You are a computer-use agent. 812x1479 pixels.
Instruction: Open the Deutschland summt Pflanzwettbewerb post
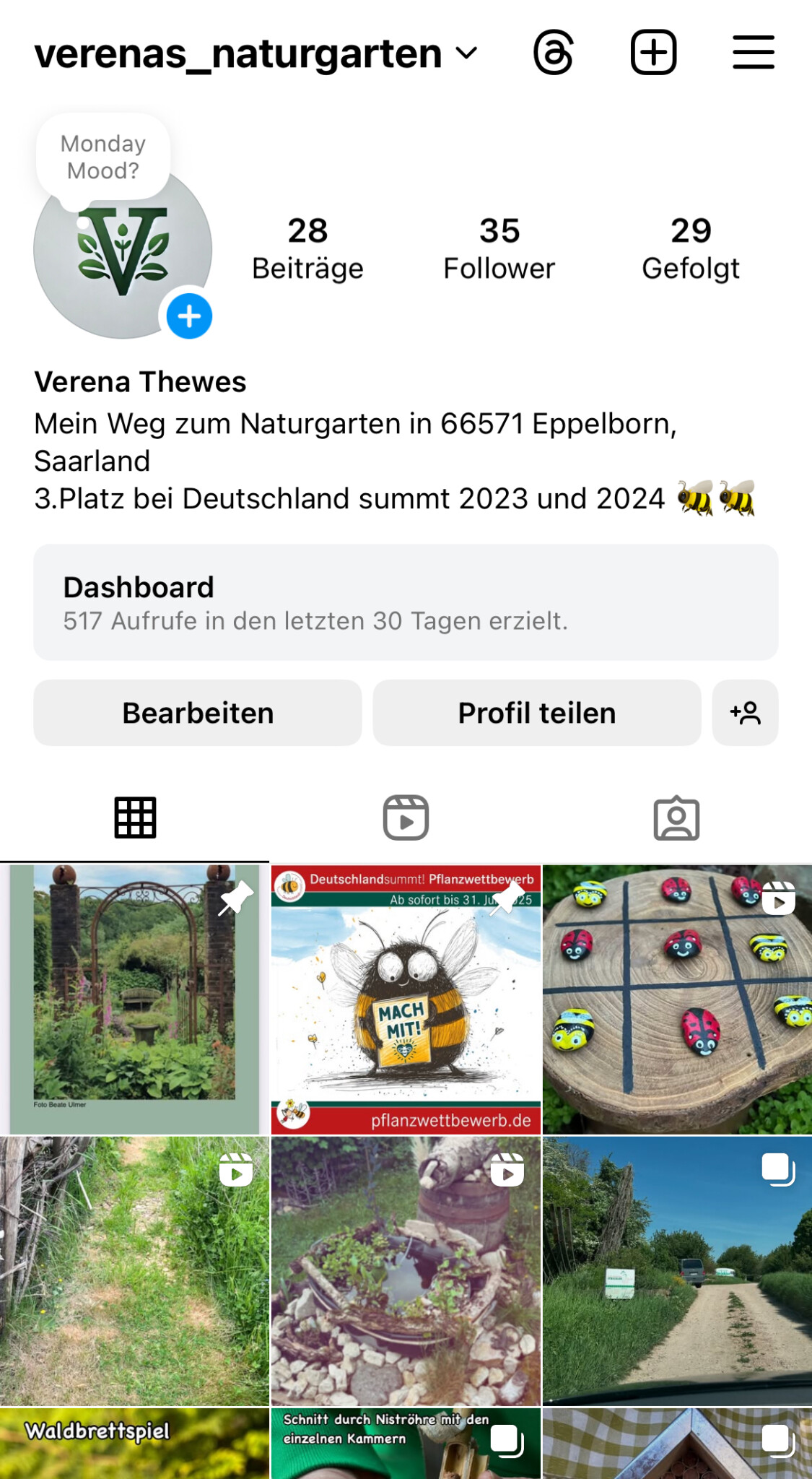click(406, 1000)
